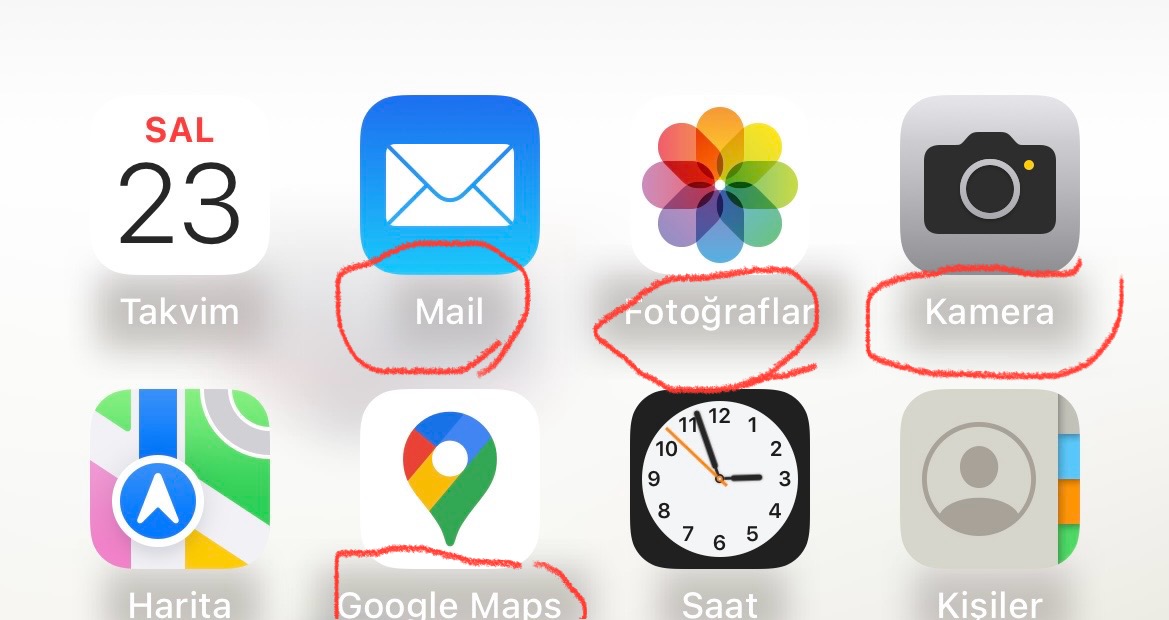Viewport: 1169px width, 620px height.
Task: Launch the Kamera app
Action: click(x=989, y=185)
